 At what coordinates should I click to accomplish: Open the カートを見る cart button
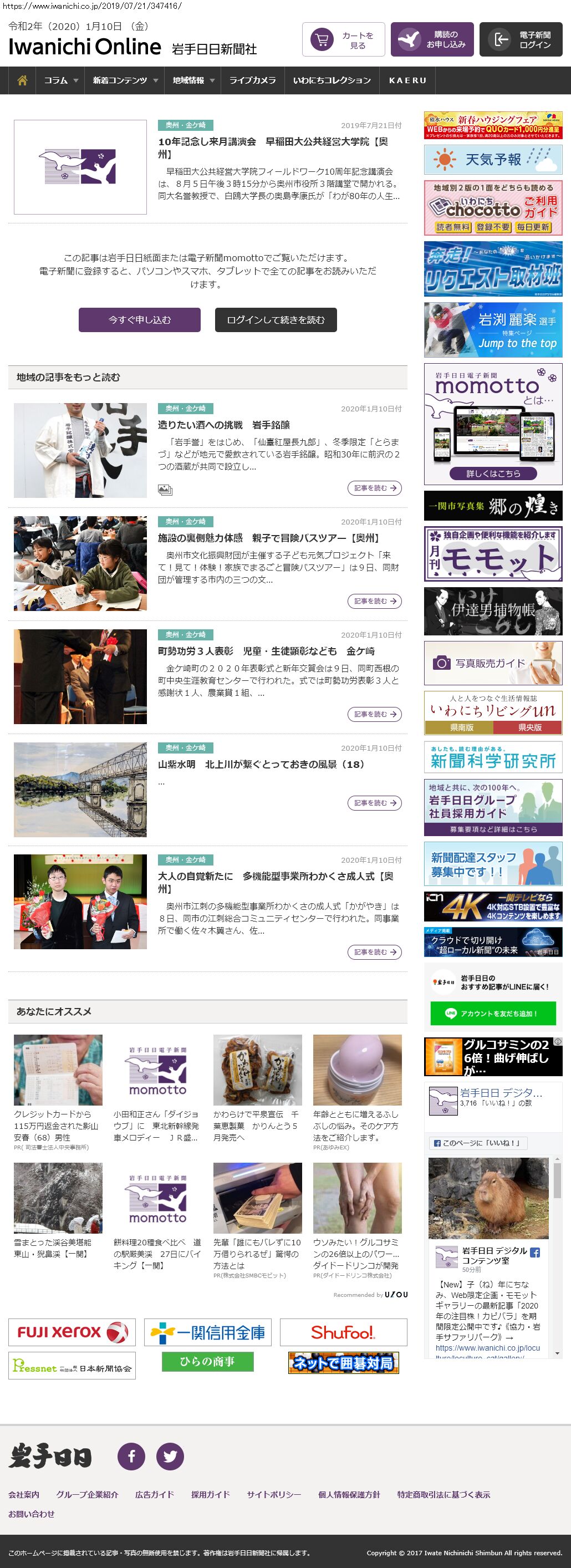(343, 39)
